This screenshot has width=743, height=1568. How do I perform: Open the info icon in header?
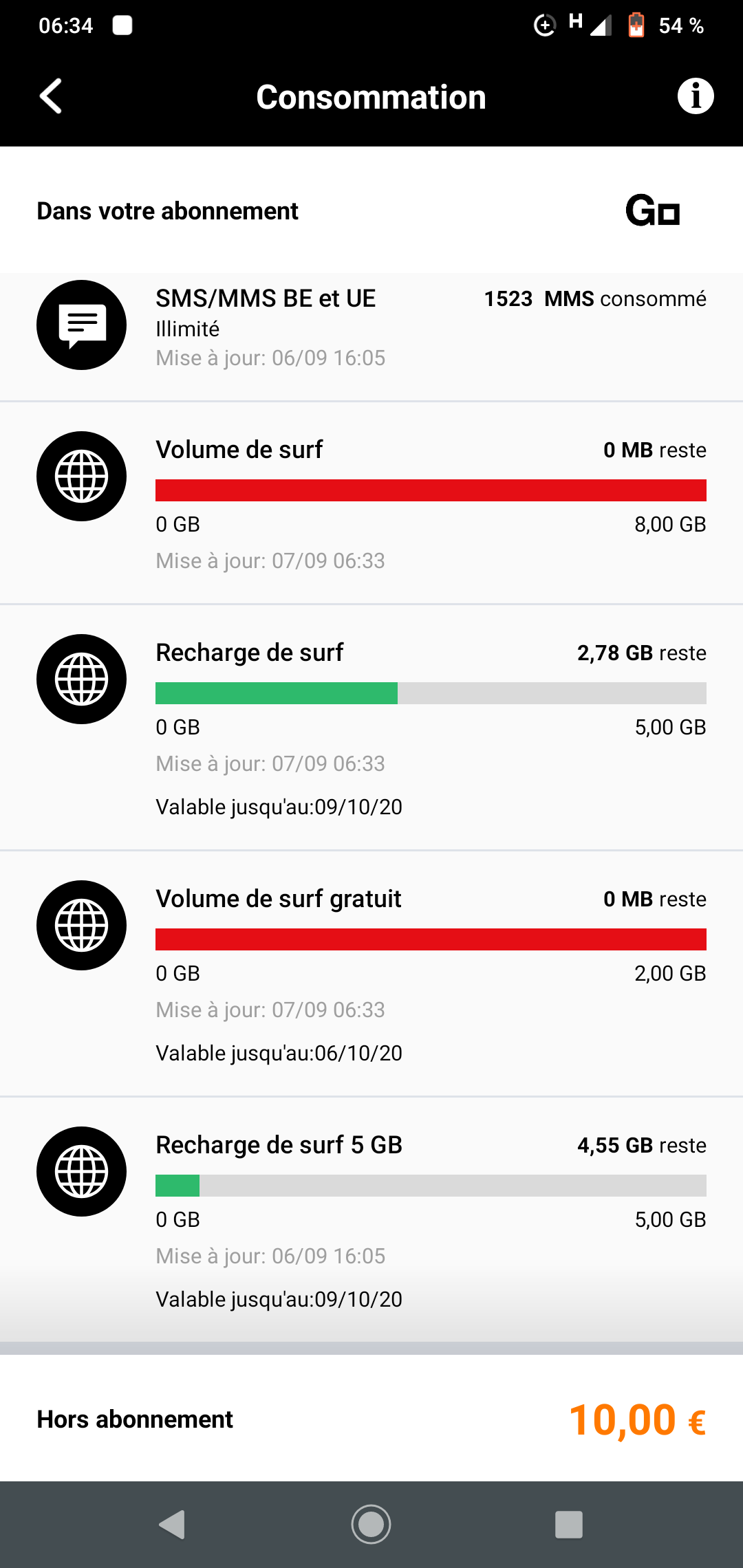(x=696, y=96)
